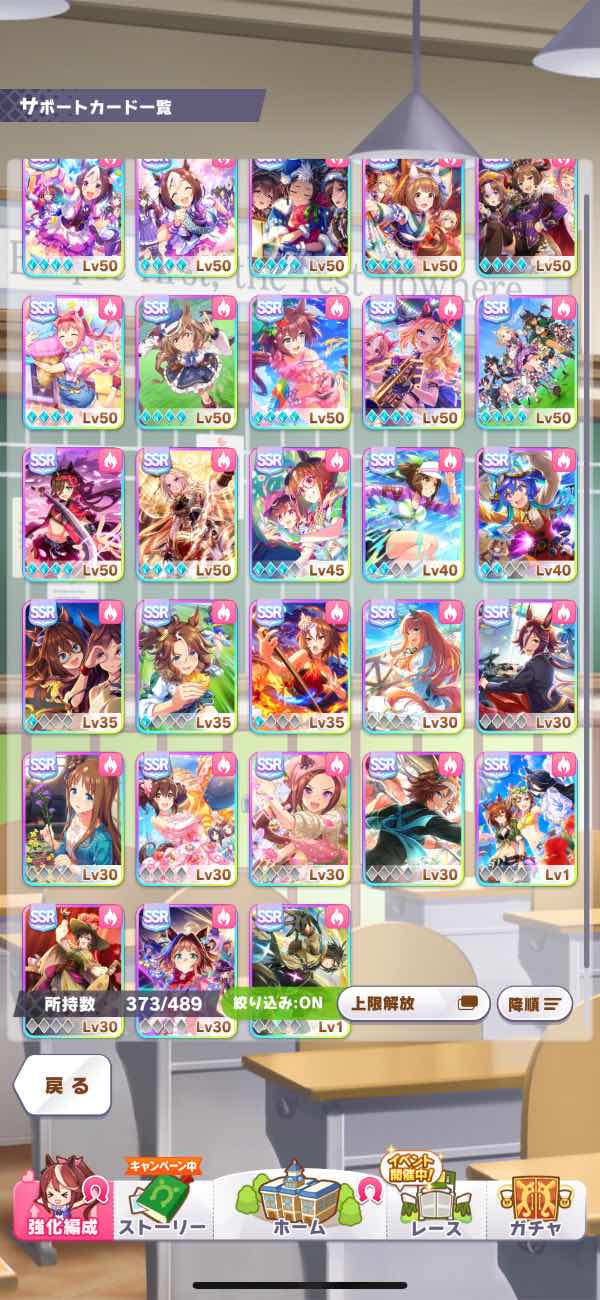Go to the ホーム tab

pyautogui.click(x=300, y=1200)
